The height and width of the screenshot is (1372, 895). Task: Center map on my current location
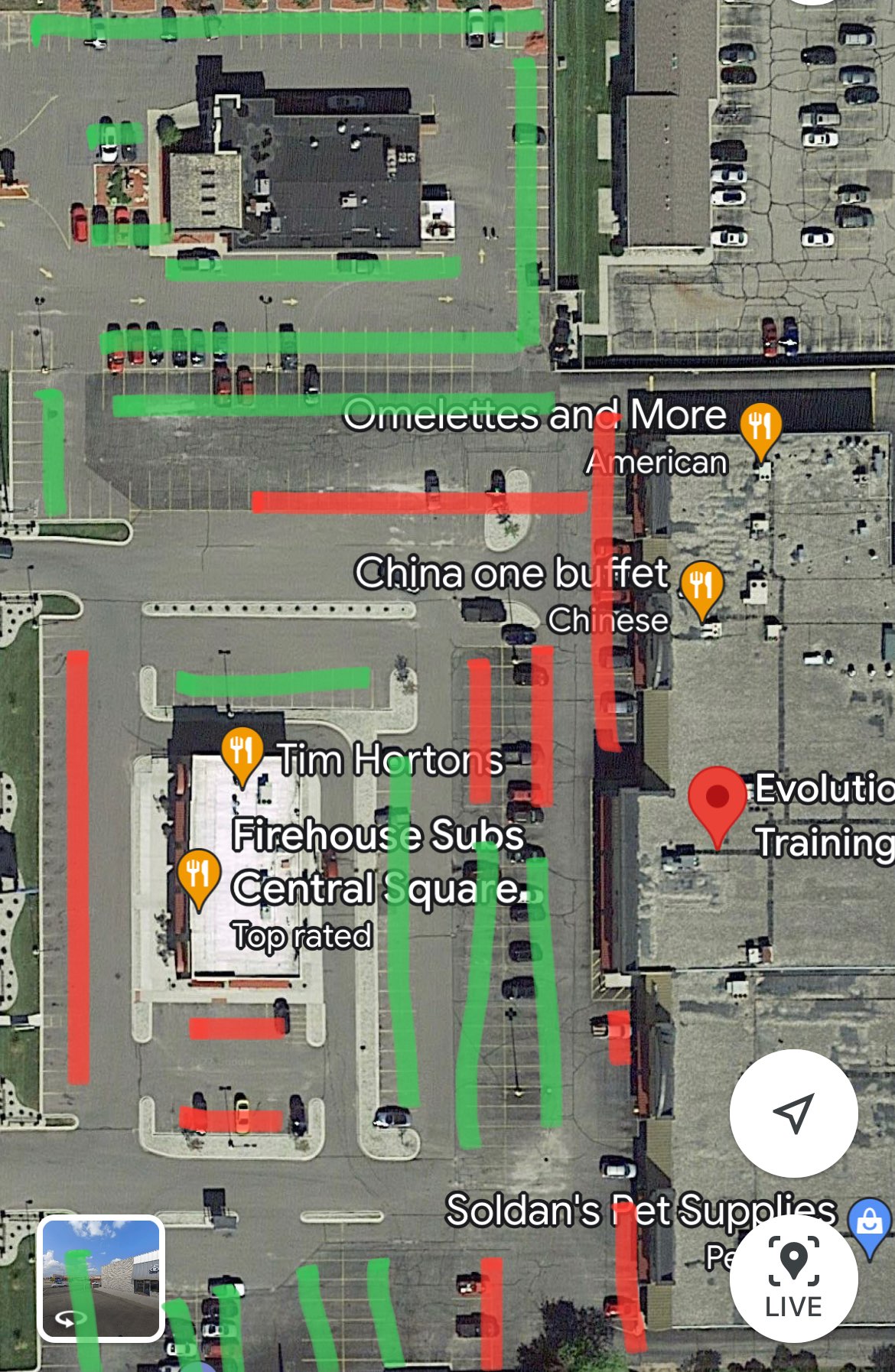coord(793,1114)
